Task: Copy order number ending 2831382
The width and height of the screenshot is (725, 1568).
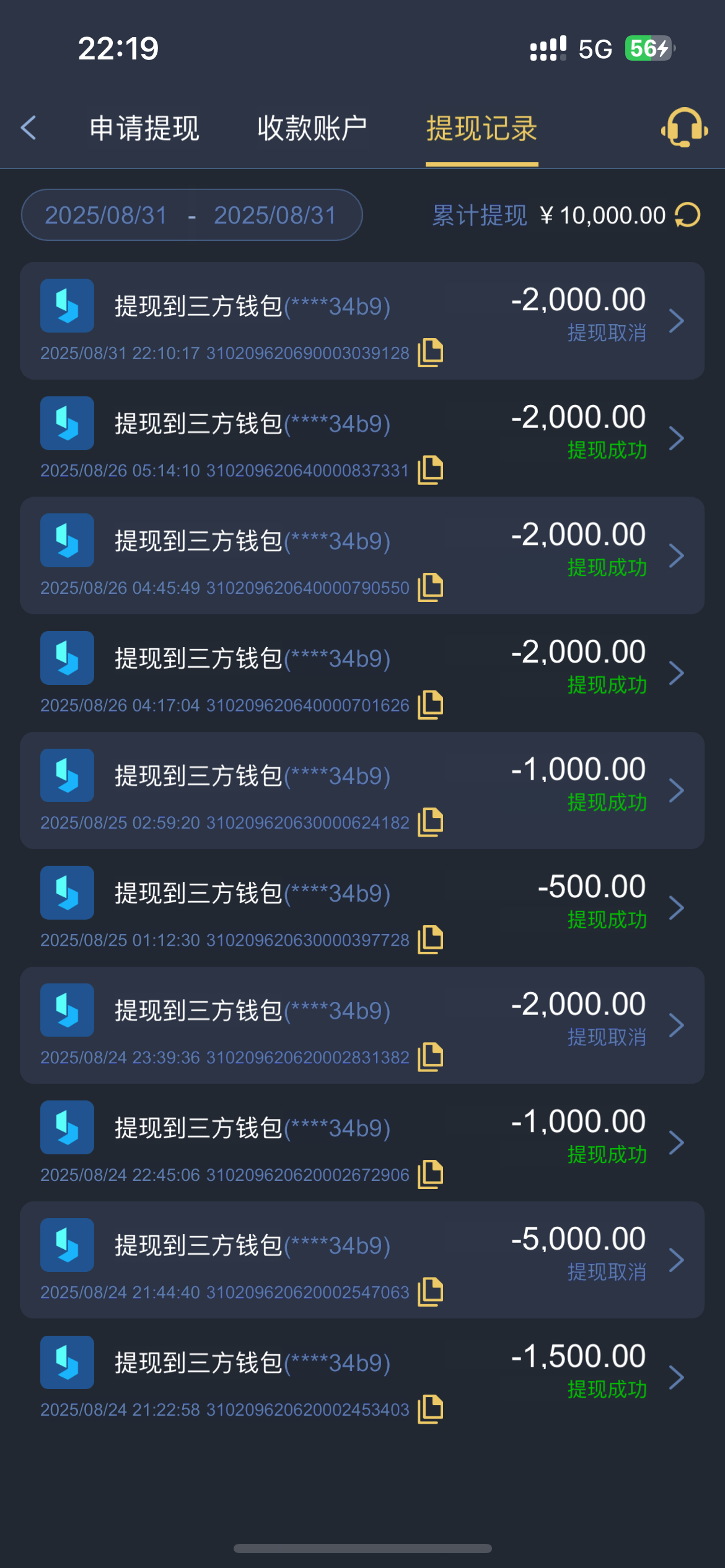Action: (431, 1056)
